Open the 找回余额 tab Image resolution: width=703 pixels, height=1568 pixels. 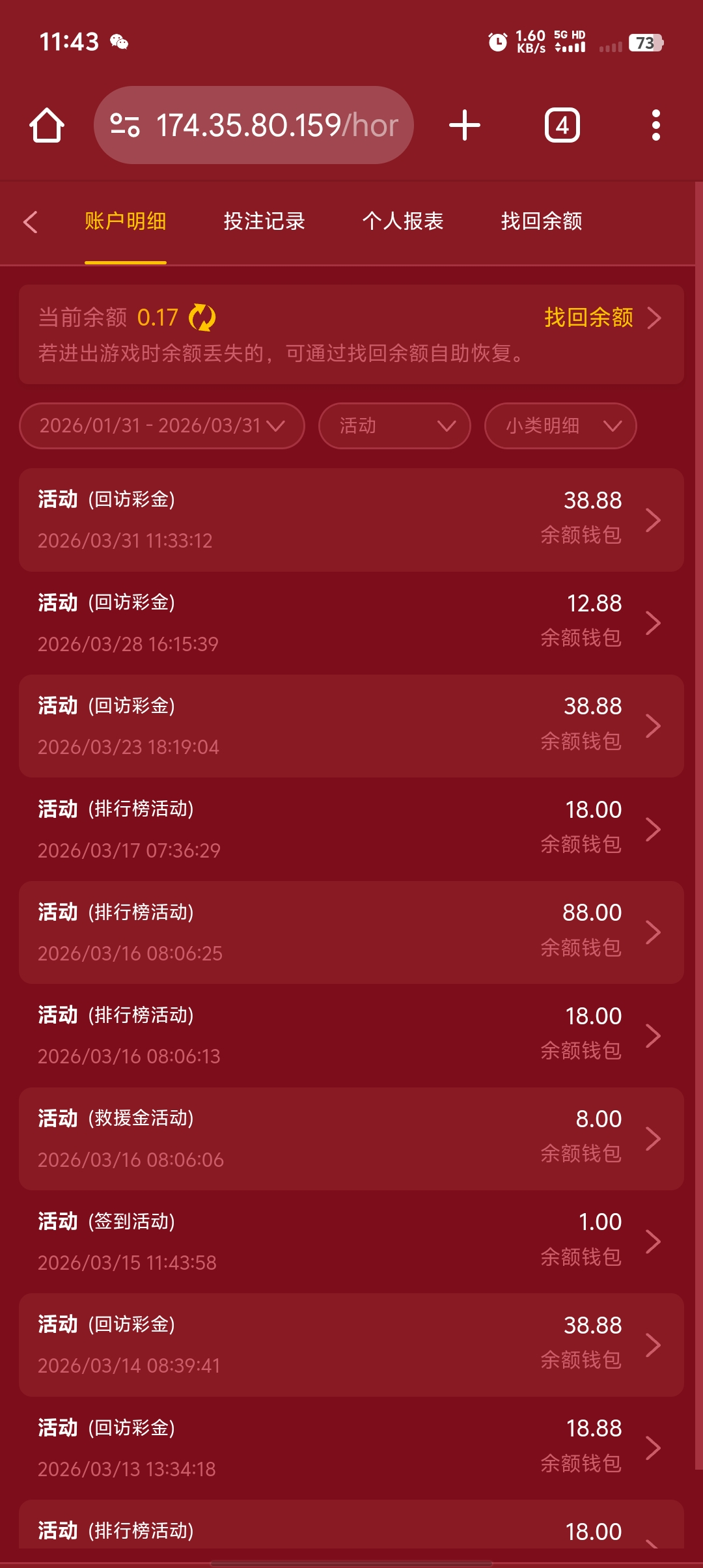click(542, 221)
